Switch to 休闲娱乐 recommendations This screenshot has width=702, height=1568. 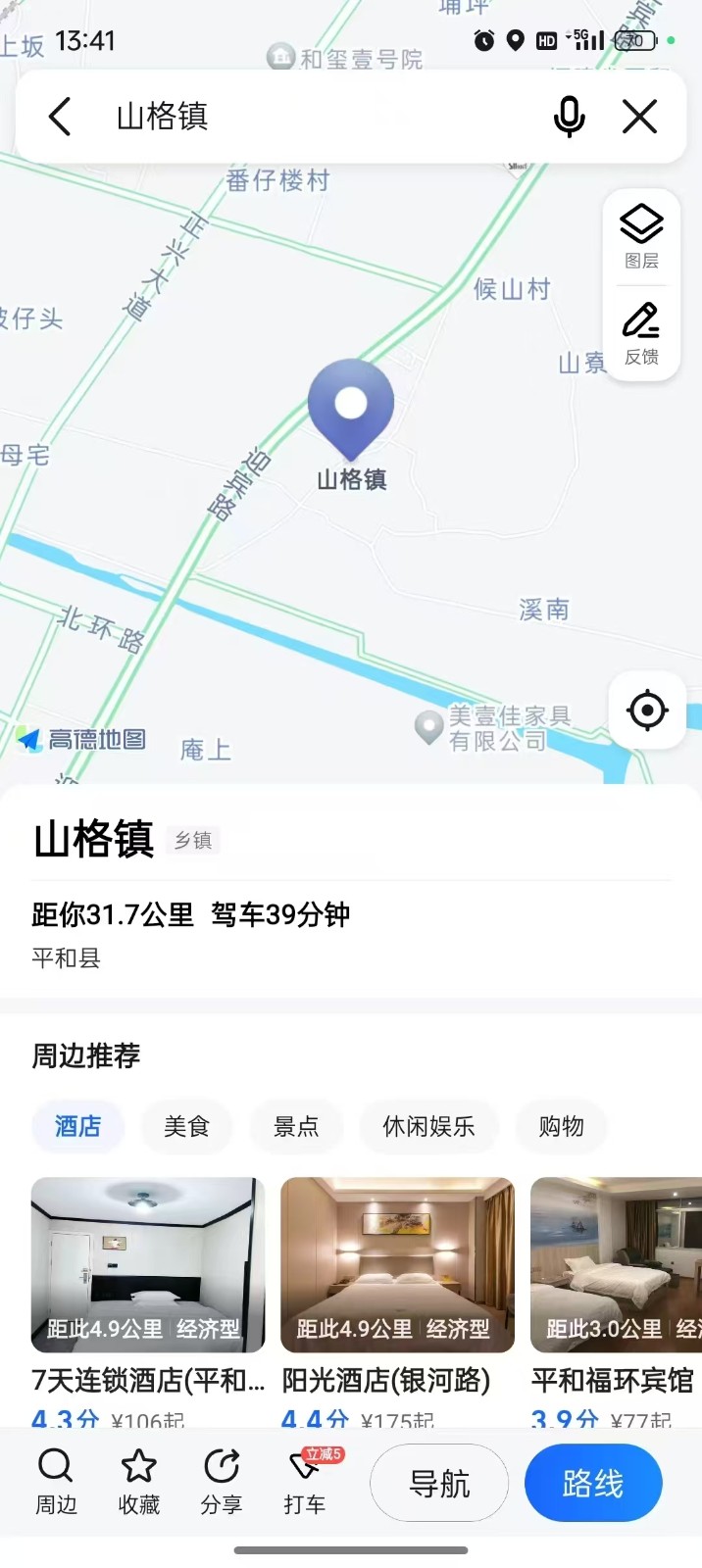428,1126
